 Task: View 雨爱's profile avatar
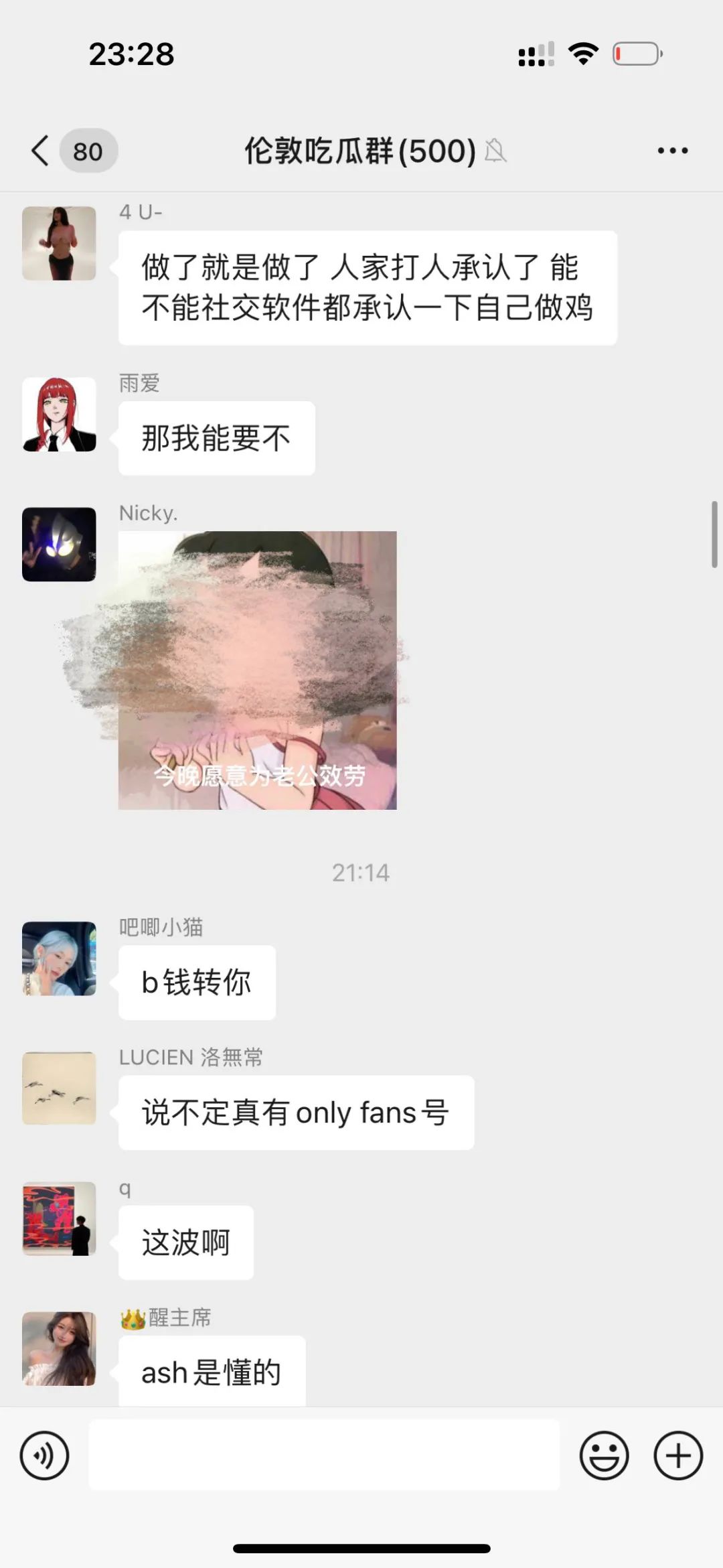59,414
